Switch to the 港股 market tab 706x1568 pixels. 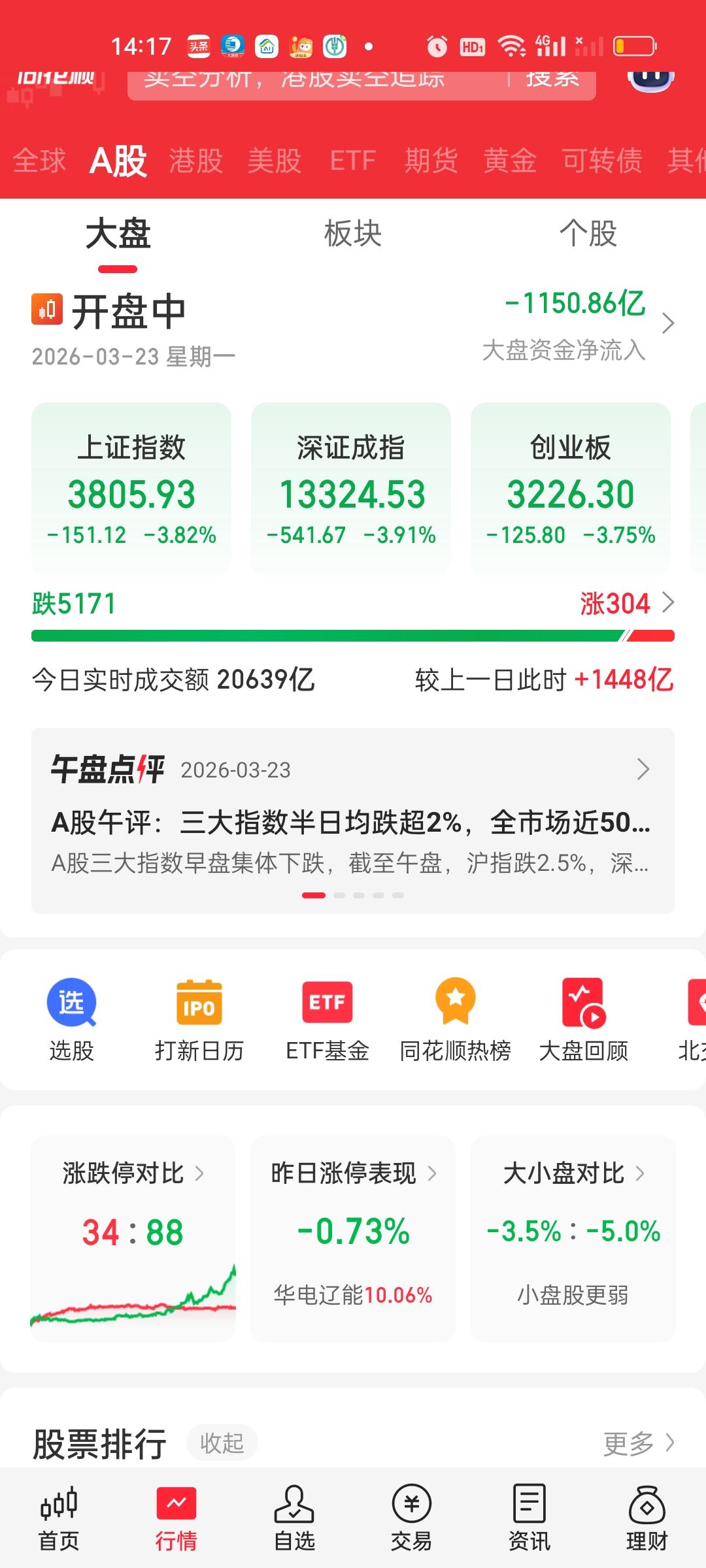tap(194, 160)
